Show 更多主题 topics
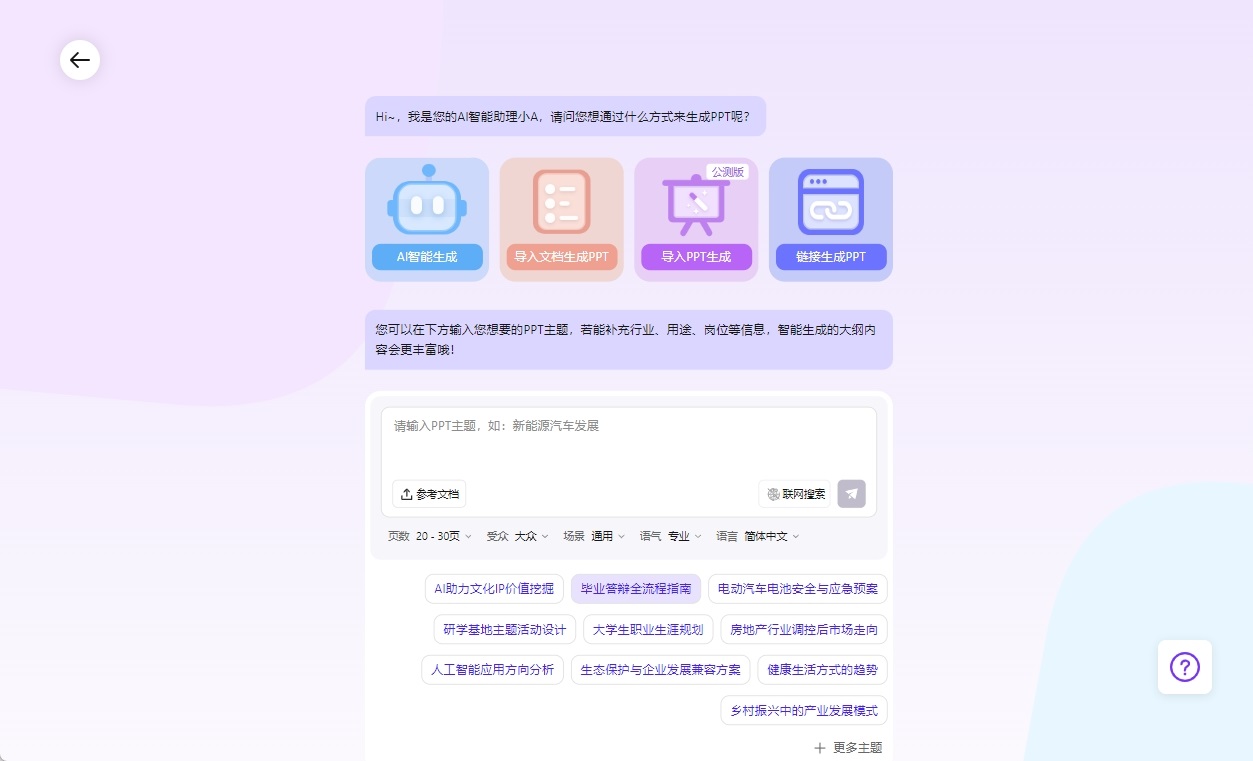Screen dimensions: 1253x761 tap(848, 748)
